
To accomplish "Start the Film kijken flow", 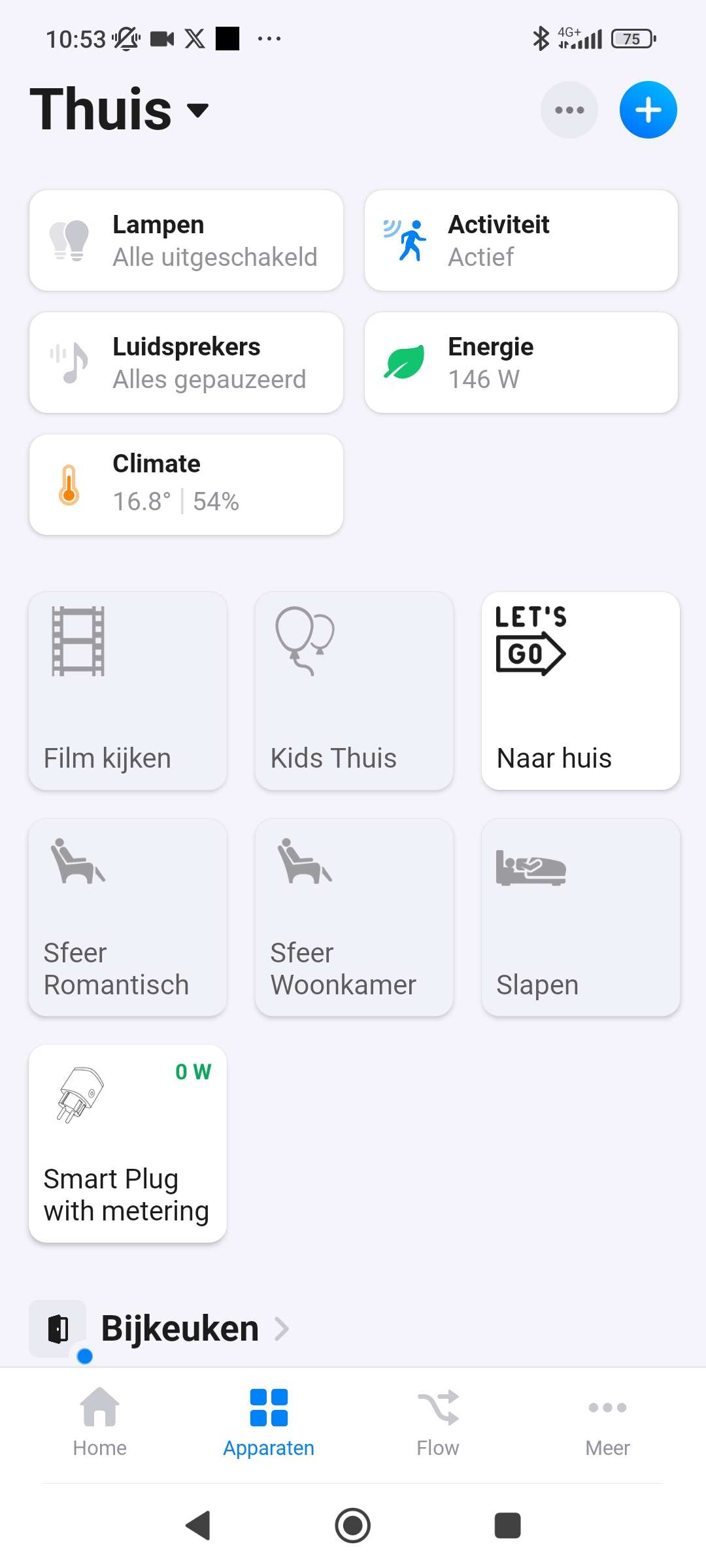I will click(128, 691).
